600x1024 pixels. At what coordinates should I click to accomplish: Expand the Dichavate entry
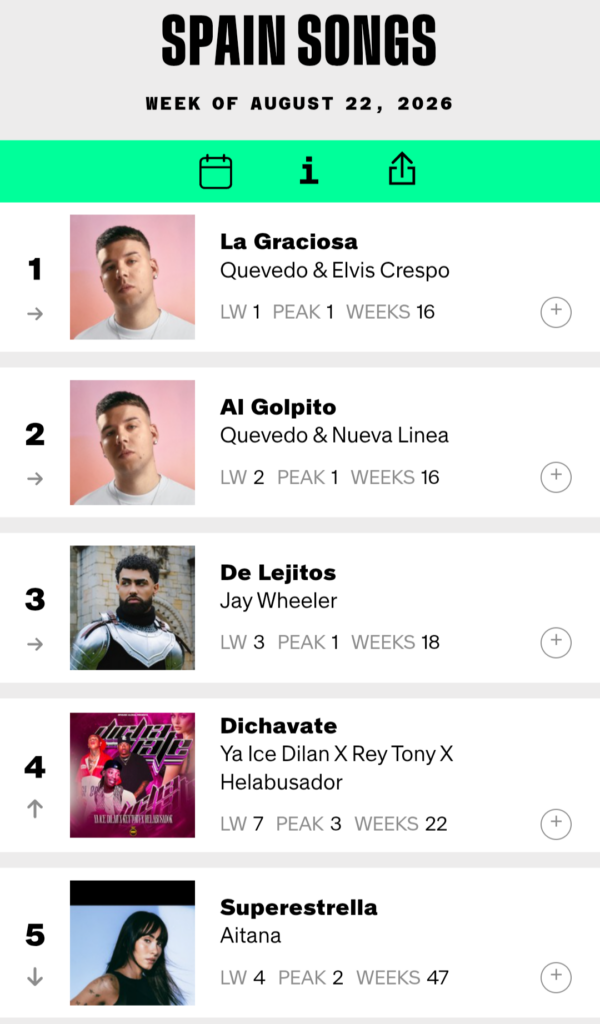point(556,824)
